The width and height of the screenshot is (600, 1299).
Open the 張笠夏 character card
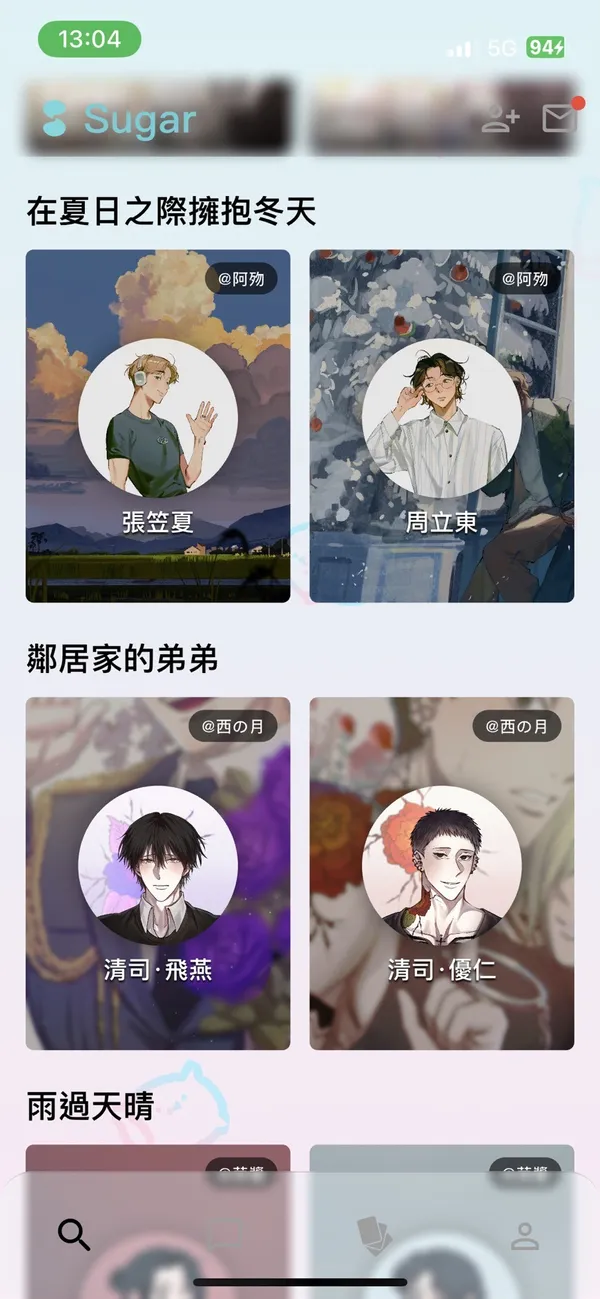tap(158, 426)
